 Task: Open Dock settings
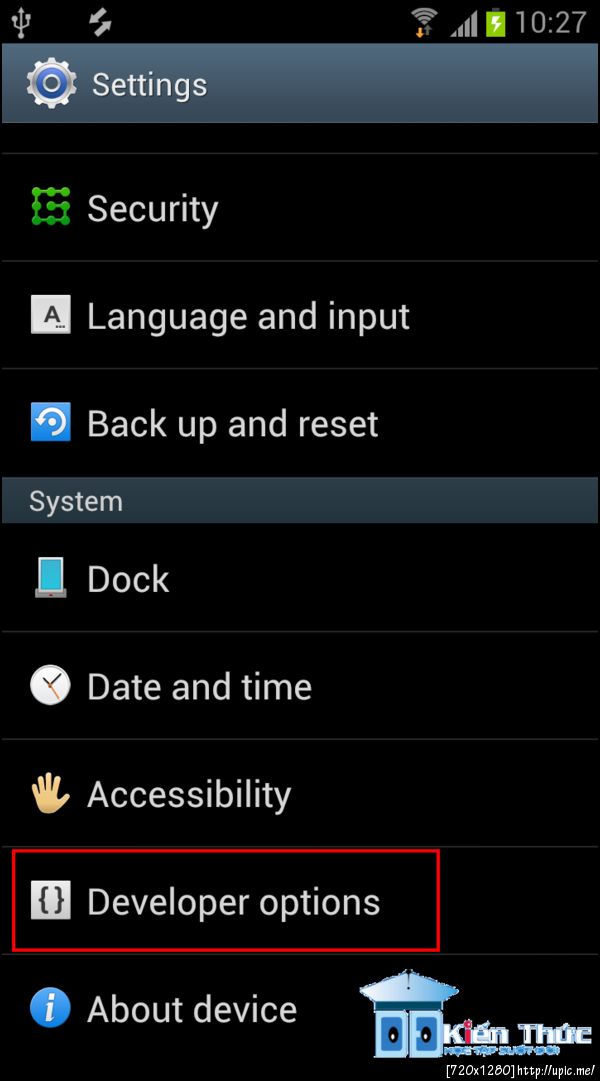coord(128,579)
